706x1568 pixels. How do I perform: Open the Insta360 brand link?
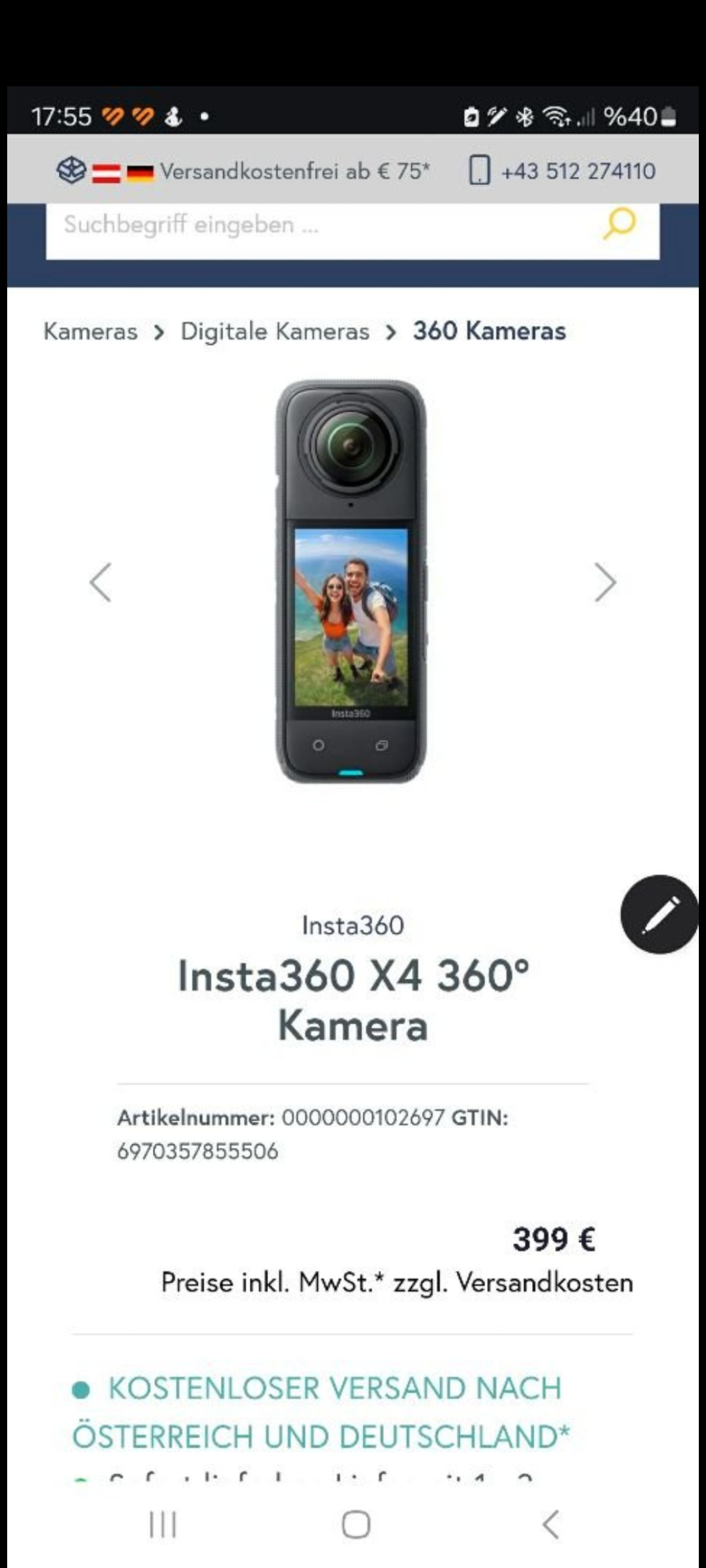pyautogui.click(x=353, y=925)
